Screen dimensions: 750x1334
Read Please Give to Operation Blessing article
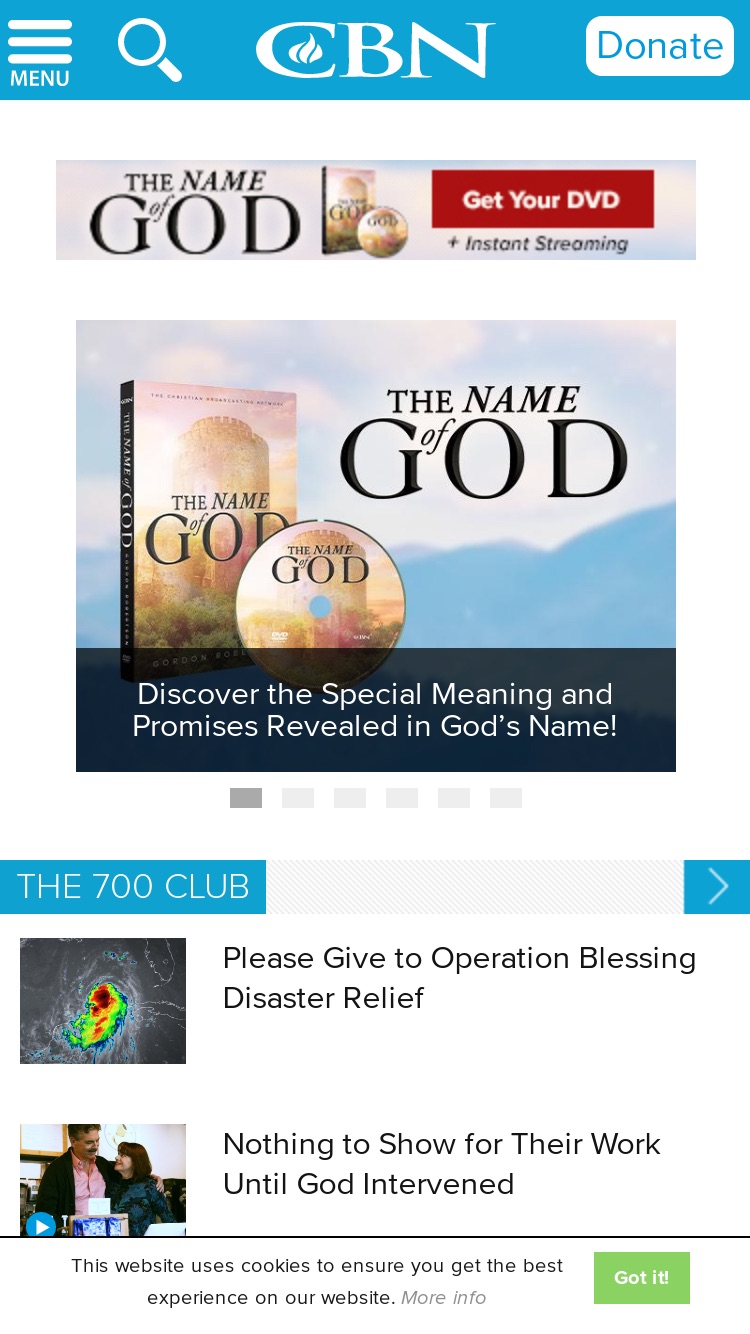tap(460, 978)
